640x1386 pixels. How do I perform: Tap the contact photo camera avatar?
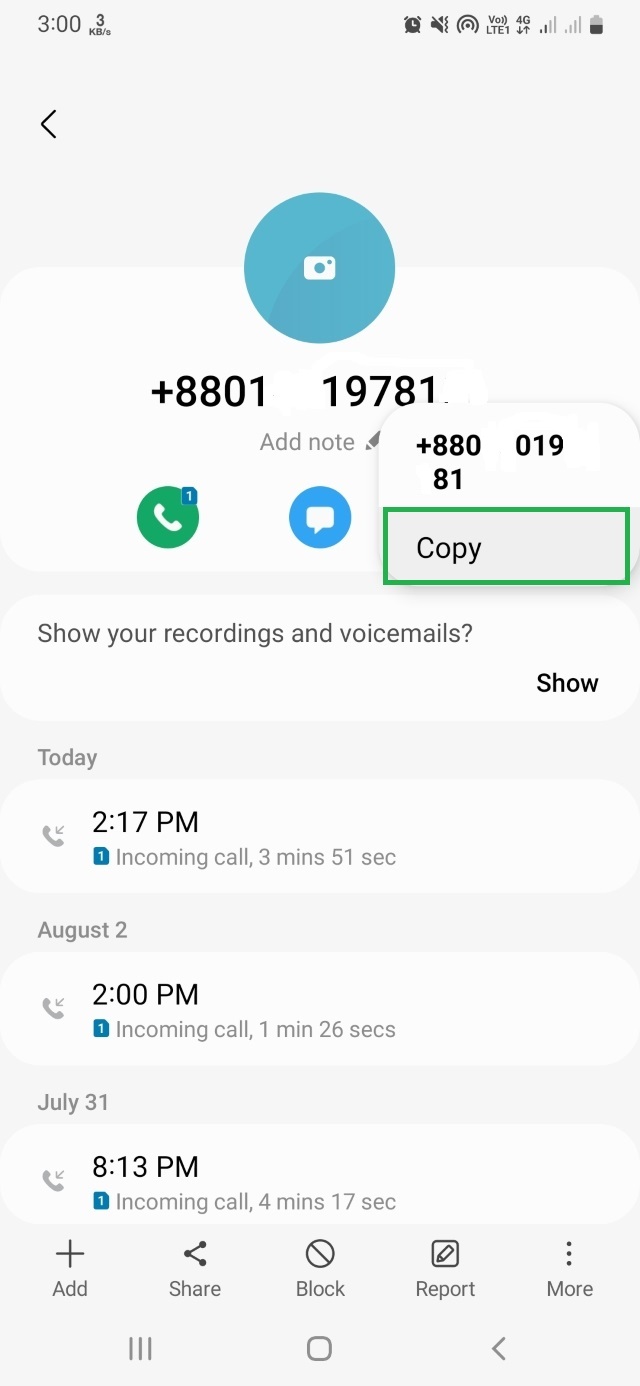point(319,268)
